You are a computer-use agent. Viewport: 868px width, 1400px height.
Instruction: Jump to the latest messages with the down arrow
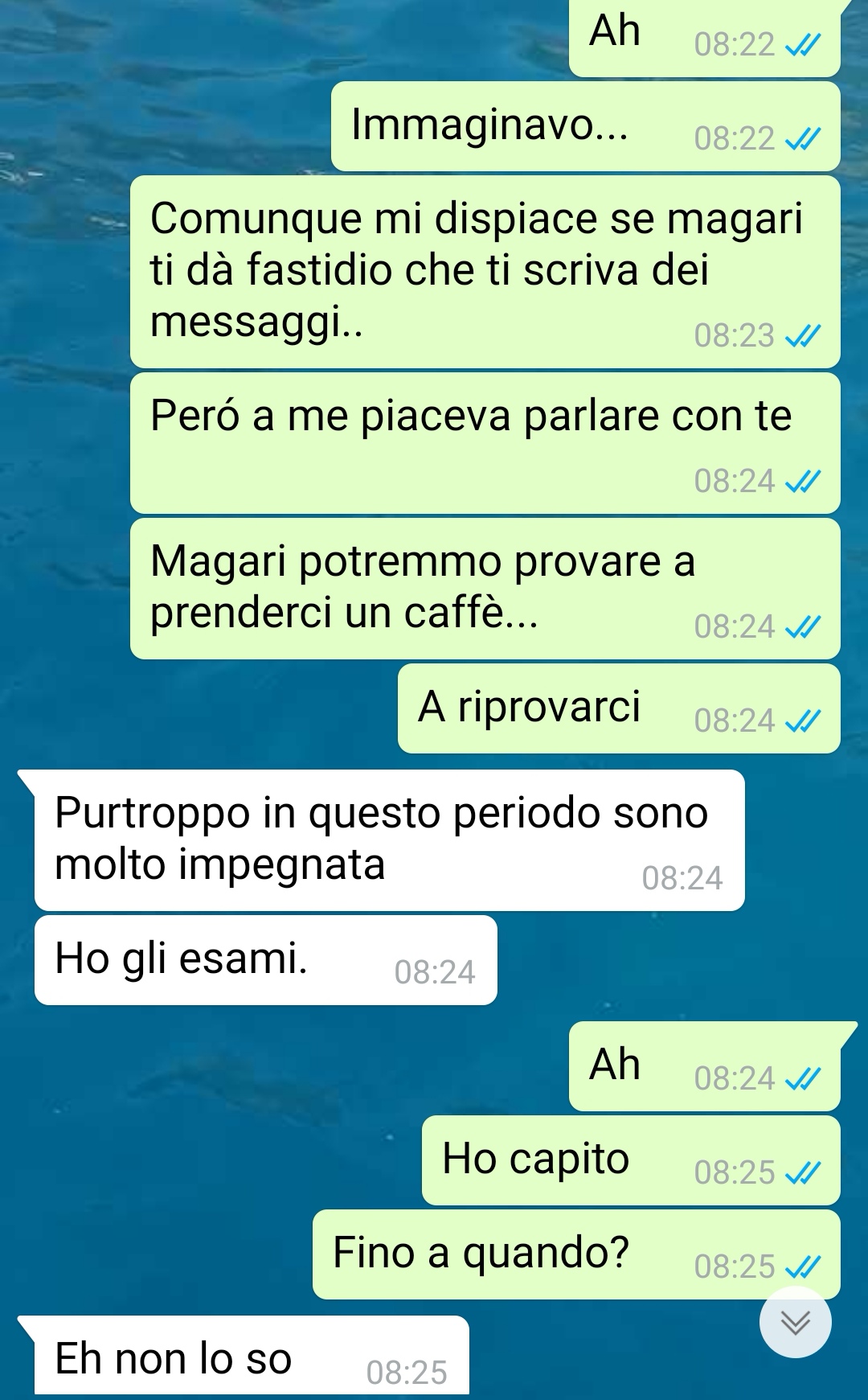pos(796,1322)
